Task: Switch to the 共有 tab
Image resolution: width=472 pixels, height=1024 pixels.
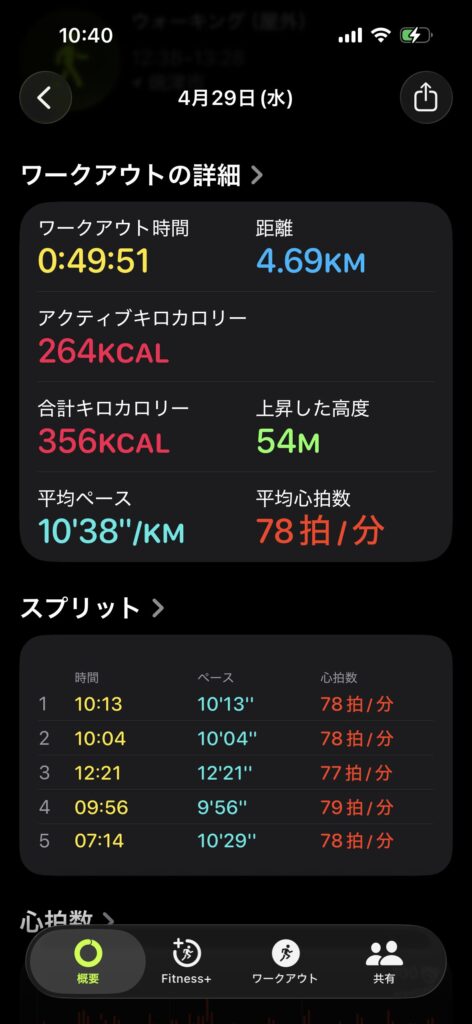Action: click(x=384, y=961)
